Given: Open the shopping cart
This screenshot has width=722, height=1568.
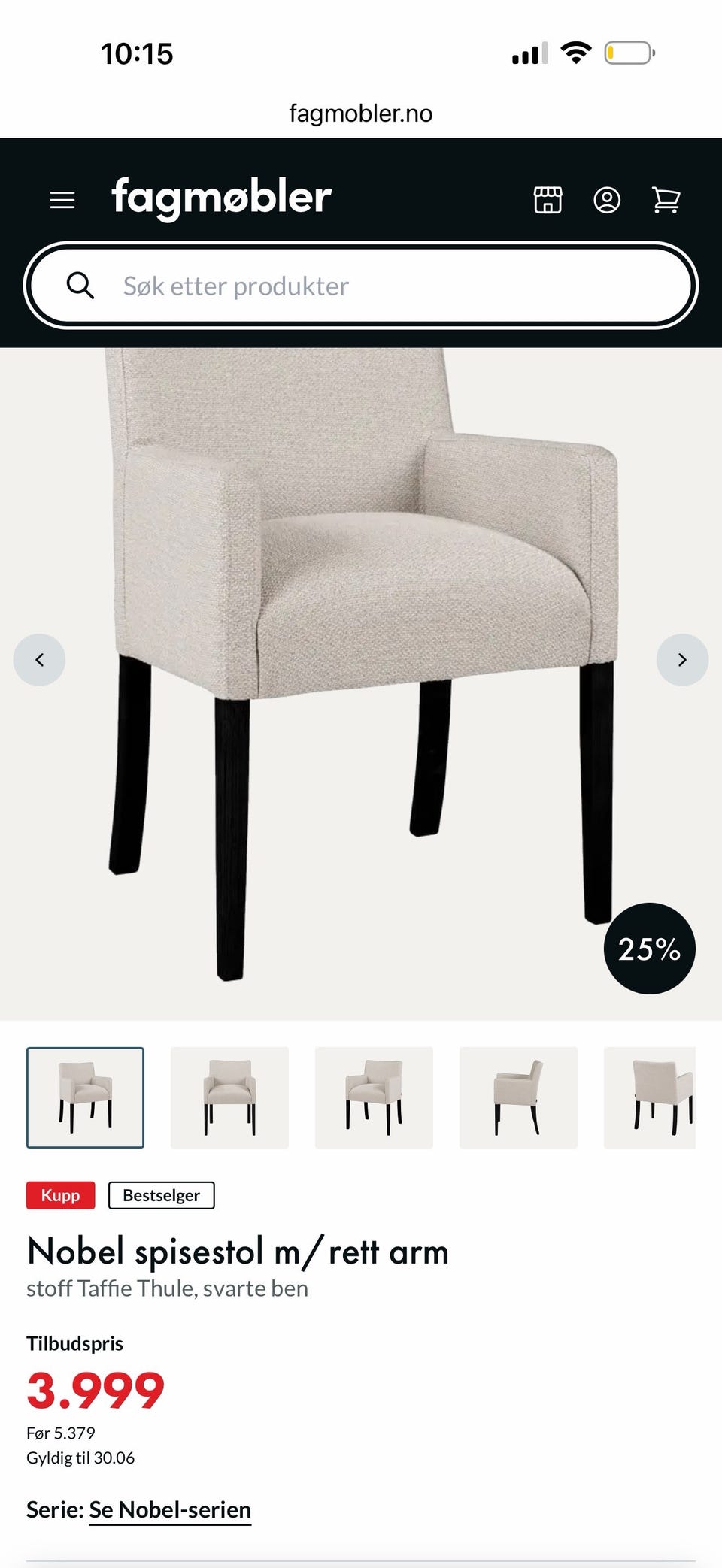Looking at the screenshot, I should pyautogui.click(x=666, y=200).
